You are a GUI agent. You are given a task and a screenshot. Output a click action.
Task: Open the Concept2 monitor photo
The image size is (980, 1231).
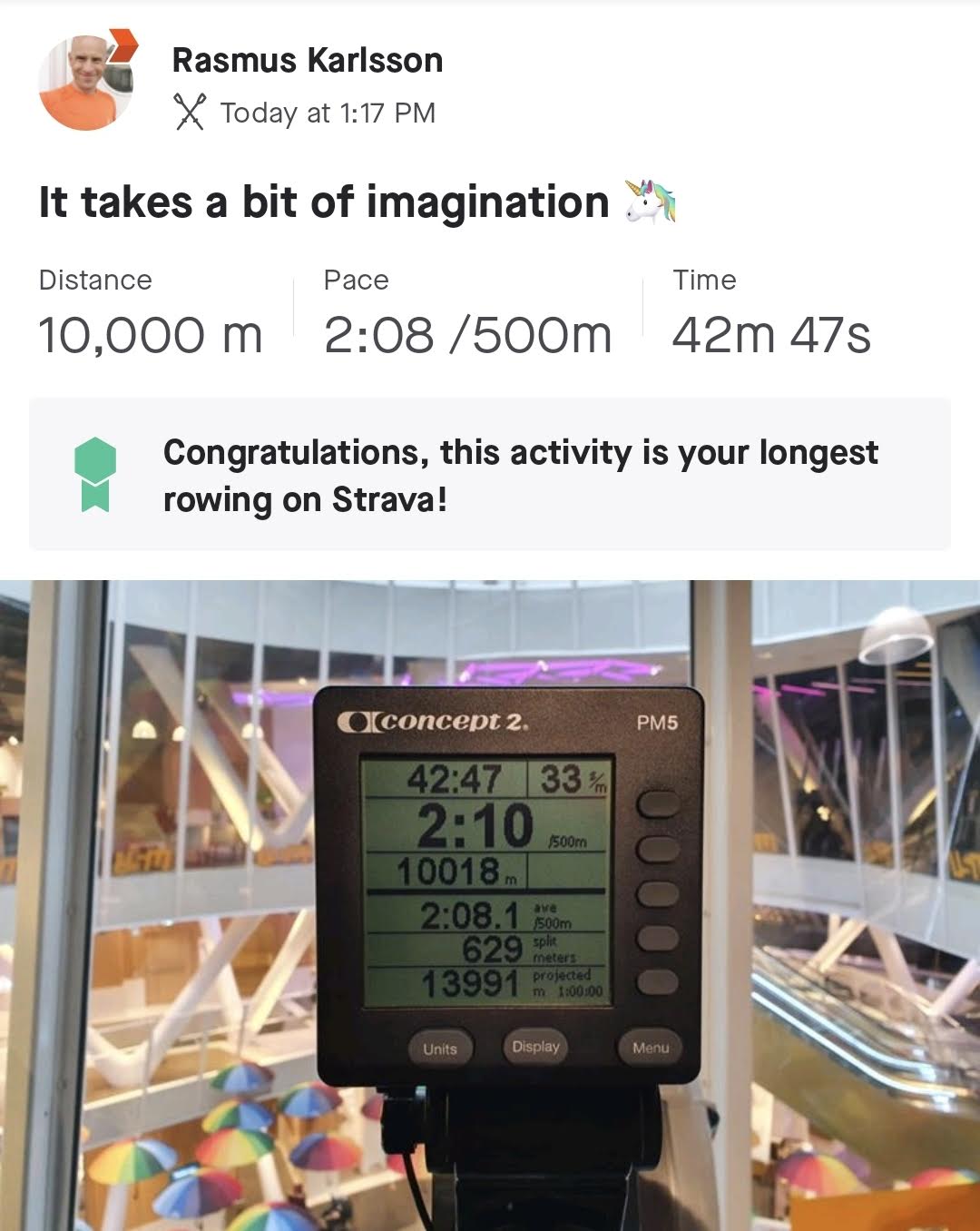click(x=490, y=905)
